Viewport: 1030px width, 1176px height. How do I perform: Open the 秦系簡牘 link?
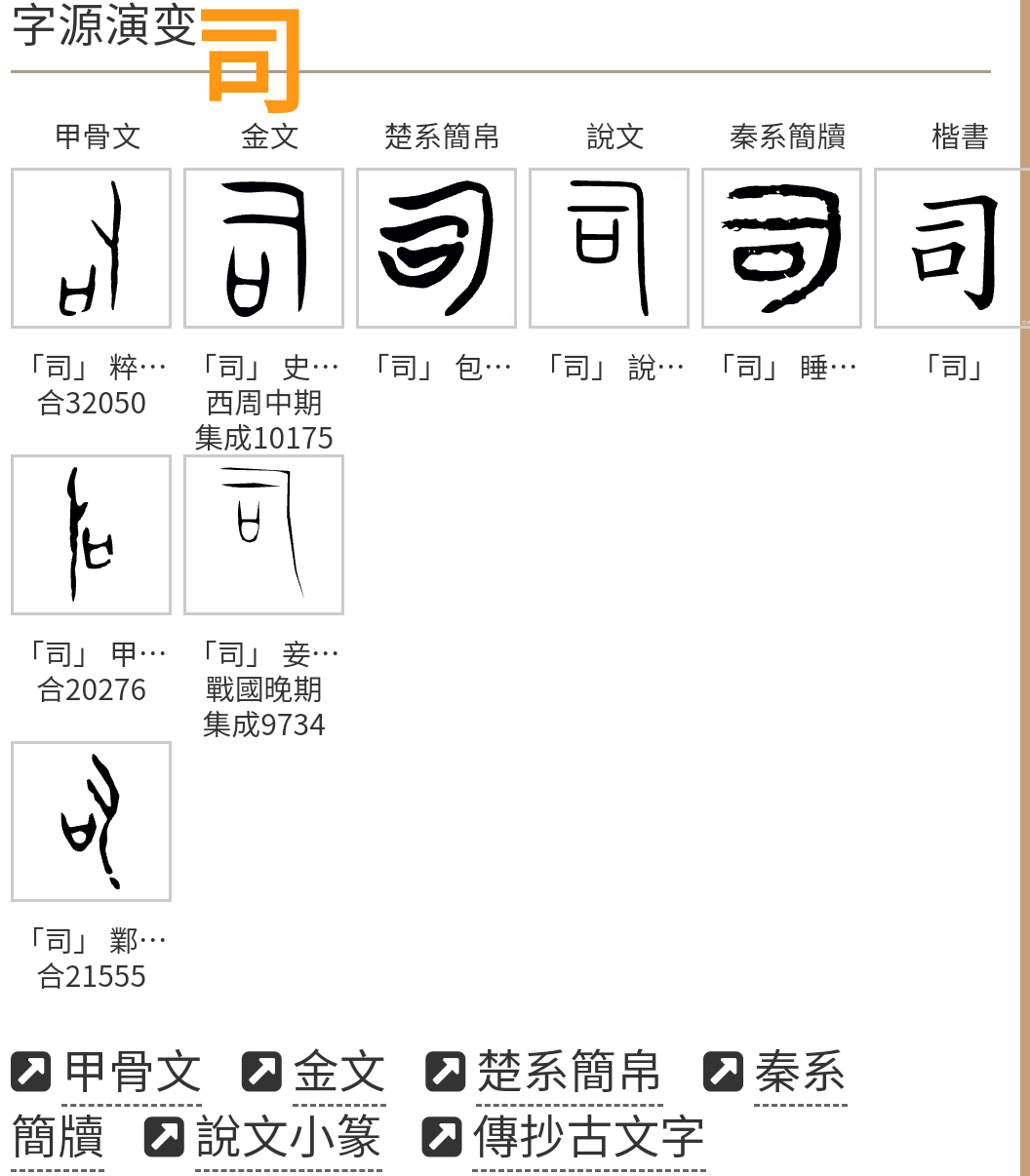800,1073
